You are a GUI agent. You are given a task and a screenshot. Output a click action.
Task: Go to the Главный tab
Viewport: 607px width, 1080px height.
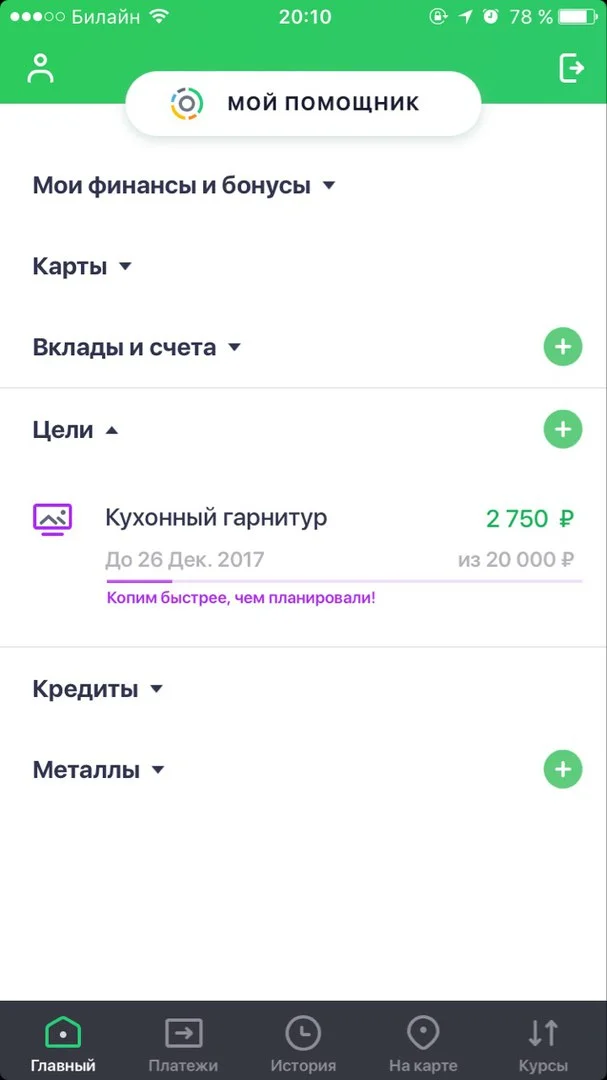pos(63,1043)
